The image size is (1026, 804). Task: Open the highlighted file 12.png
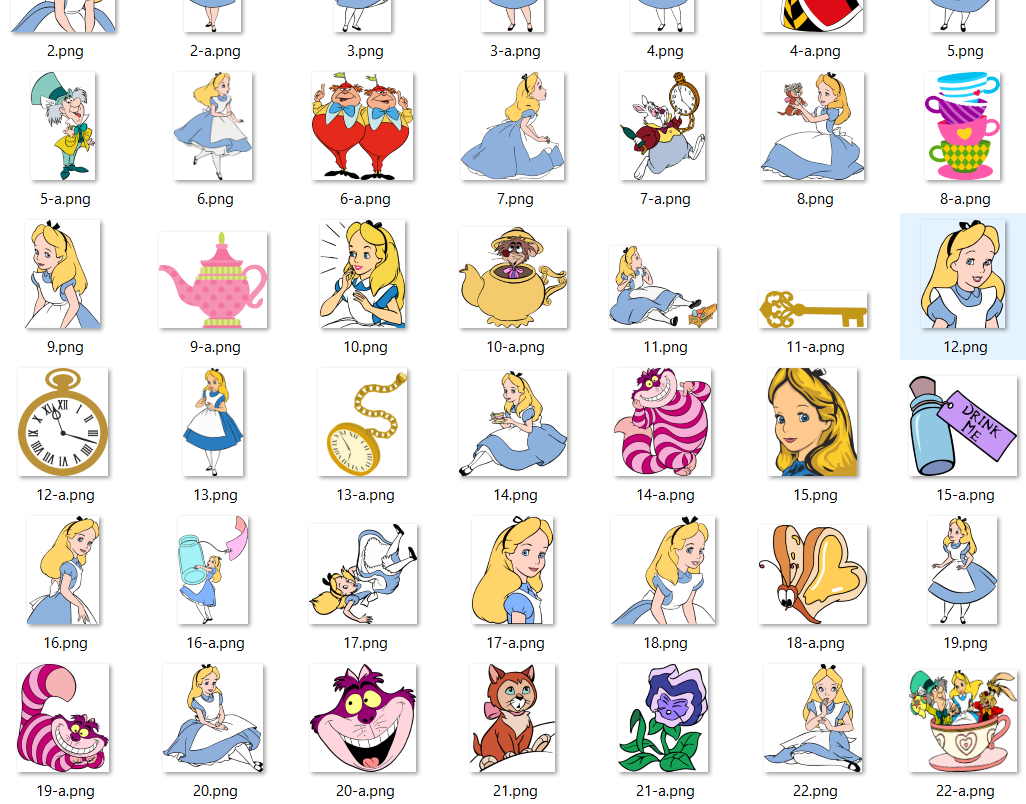963,275
